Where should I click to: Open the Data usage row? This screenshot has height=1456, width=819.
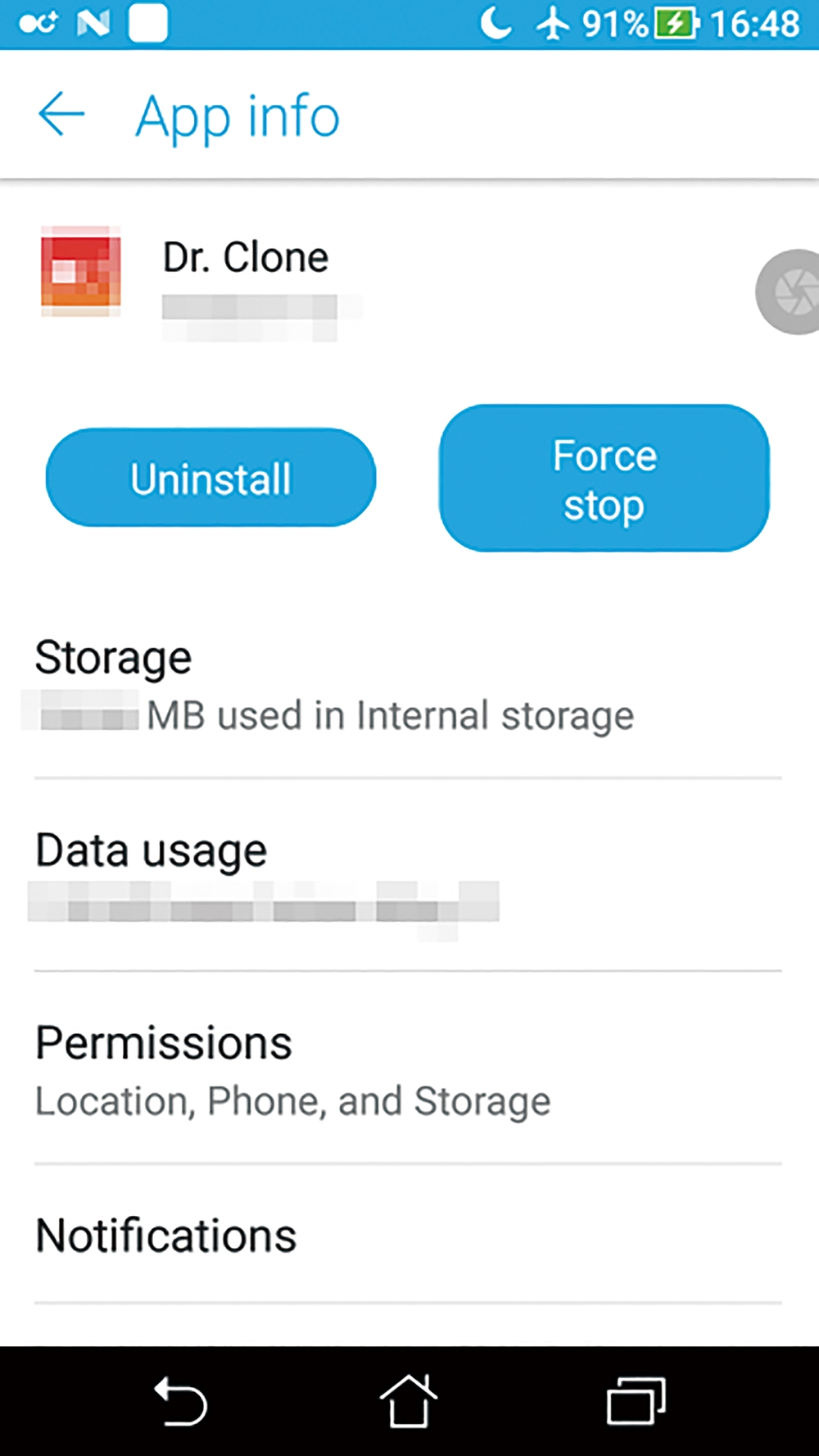click(408, 876)
